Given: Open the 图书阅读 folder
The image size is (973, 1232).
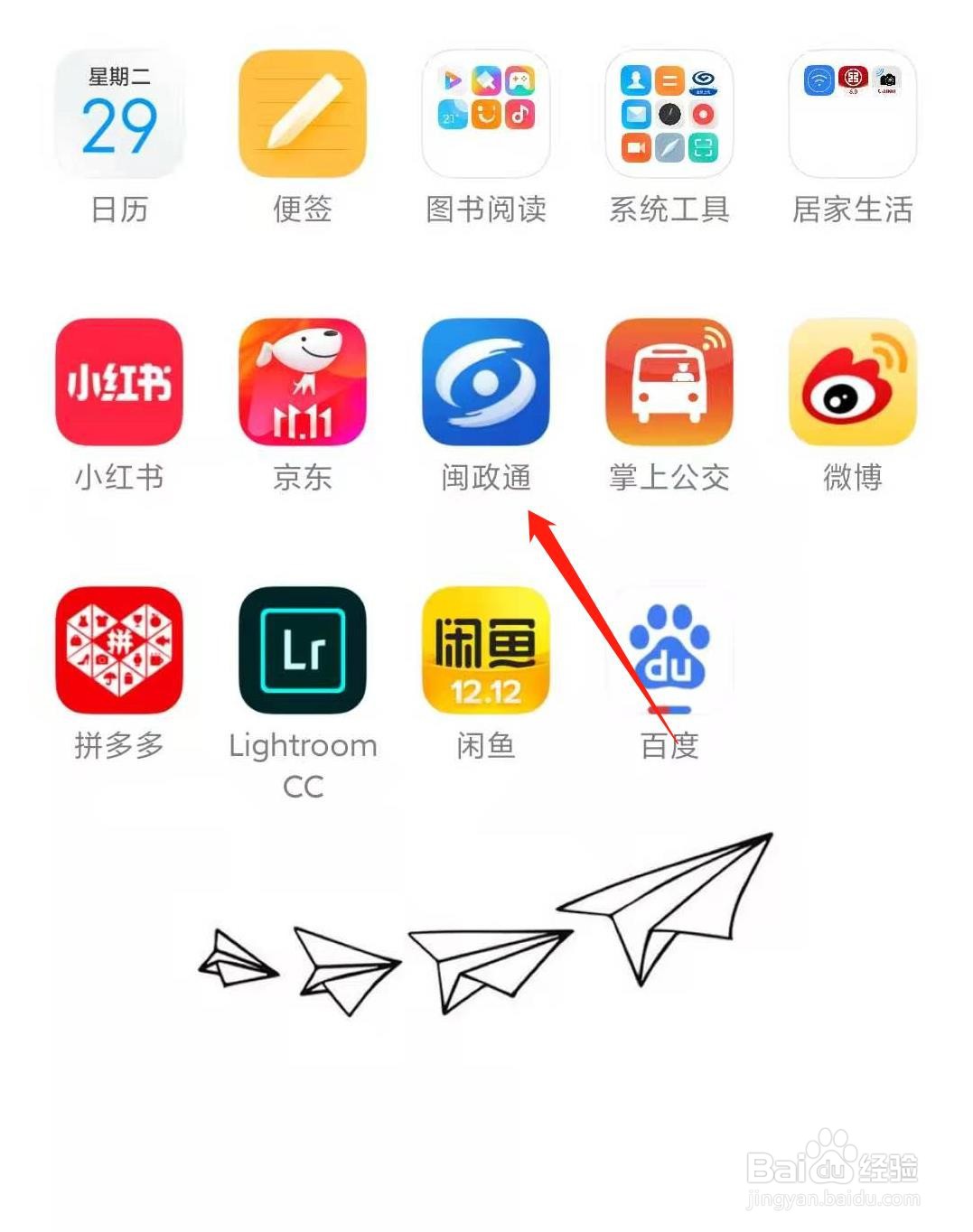Looking at the screenshot, I should 486,114.
